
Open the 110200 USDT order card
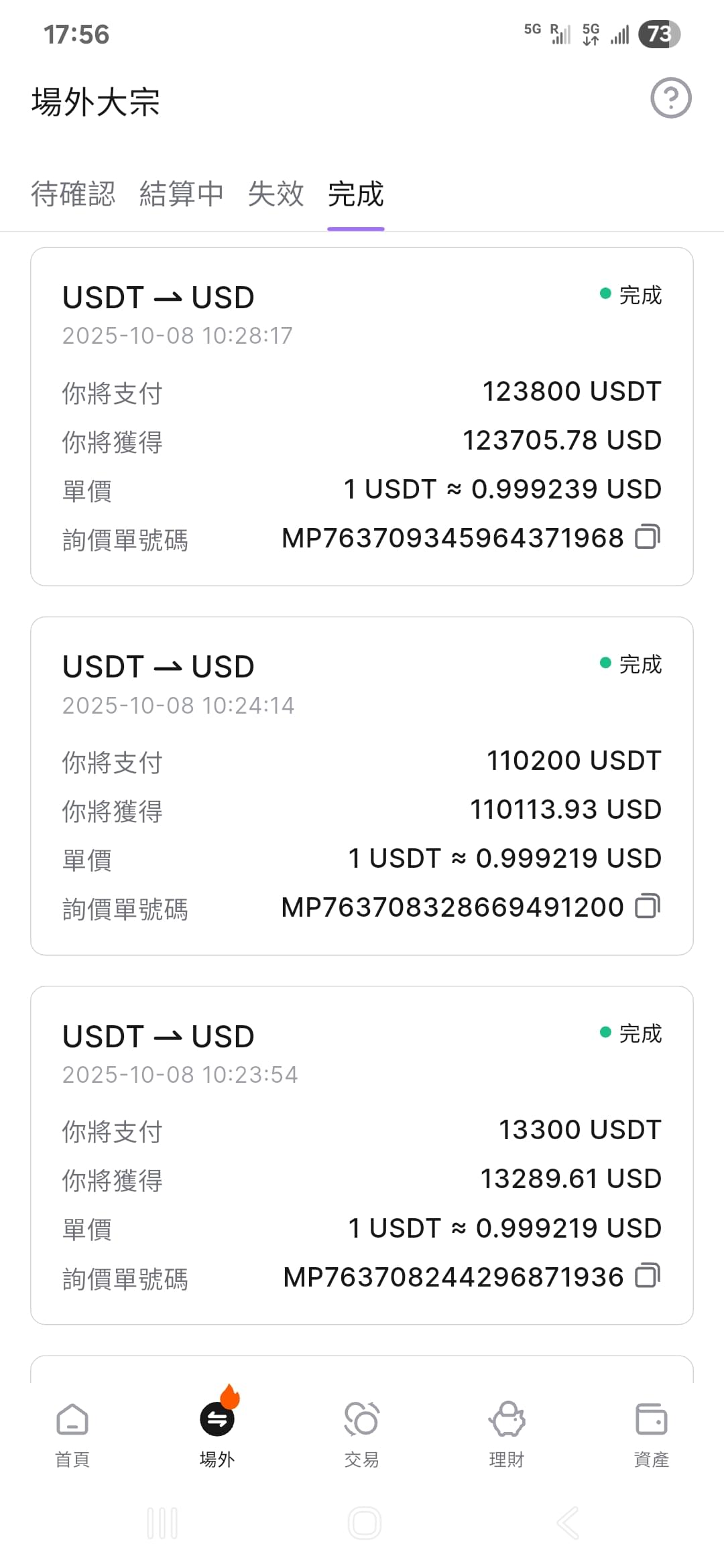(x=362, y=784)
